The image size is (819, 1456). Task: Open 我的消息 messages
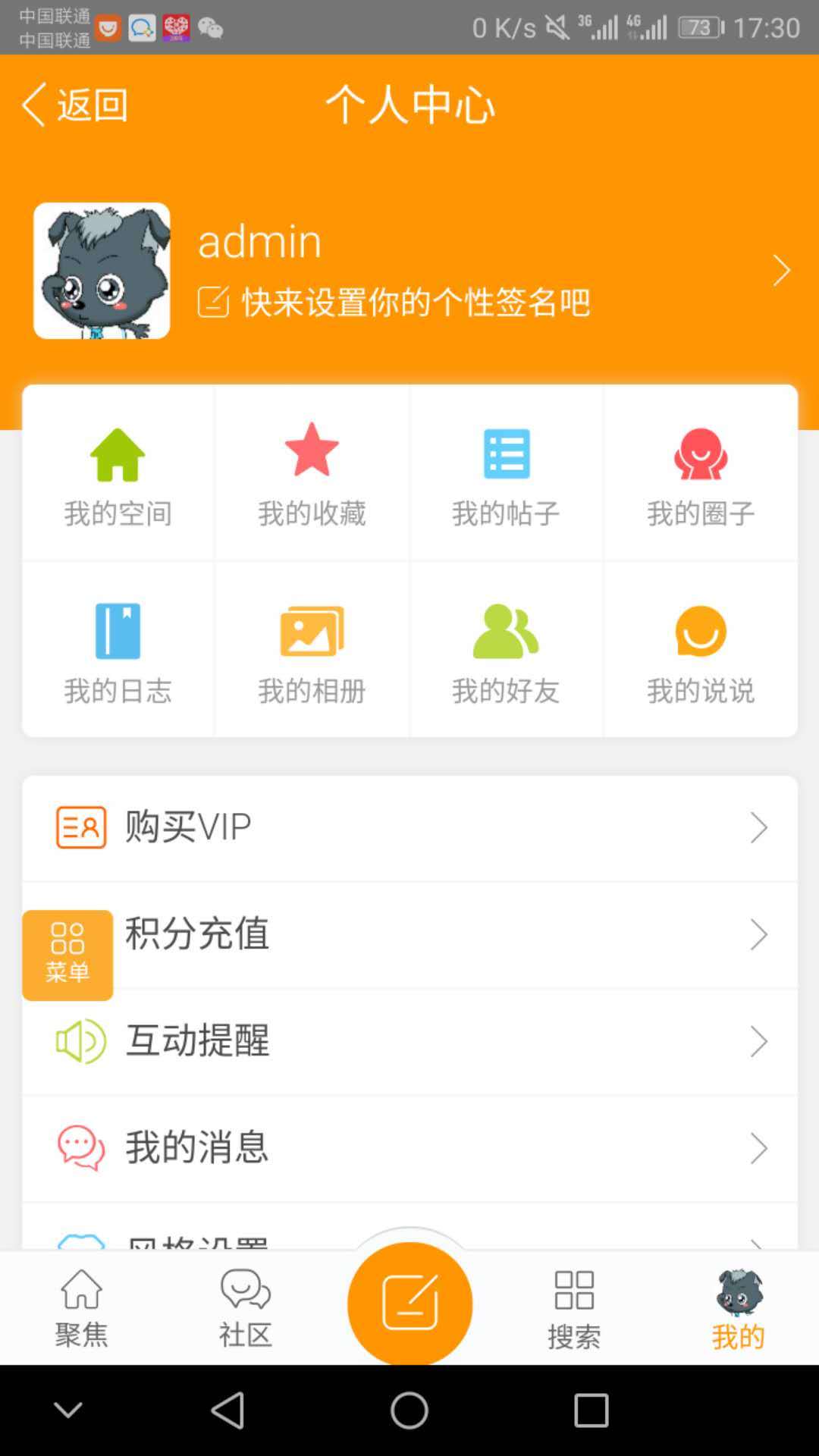pyautogui.click(x=409, y=1148)
